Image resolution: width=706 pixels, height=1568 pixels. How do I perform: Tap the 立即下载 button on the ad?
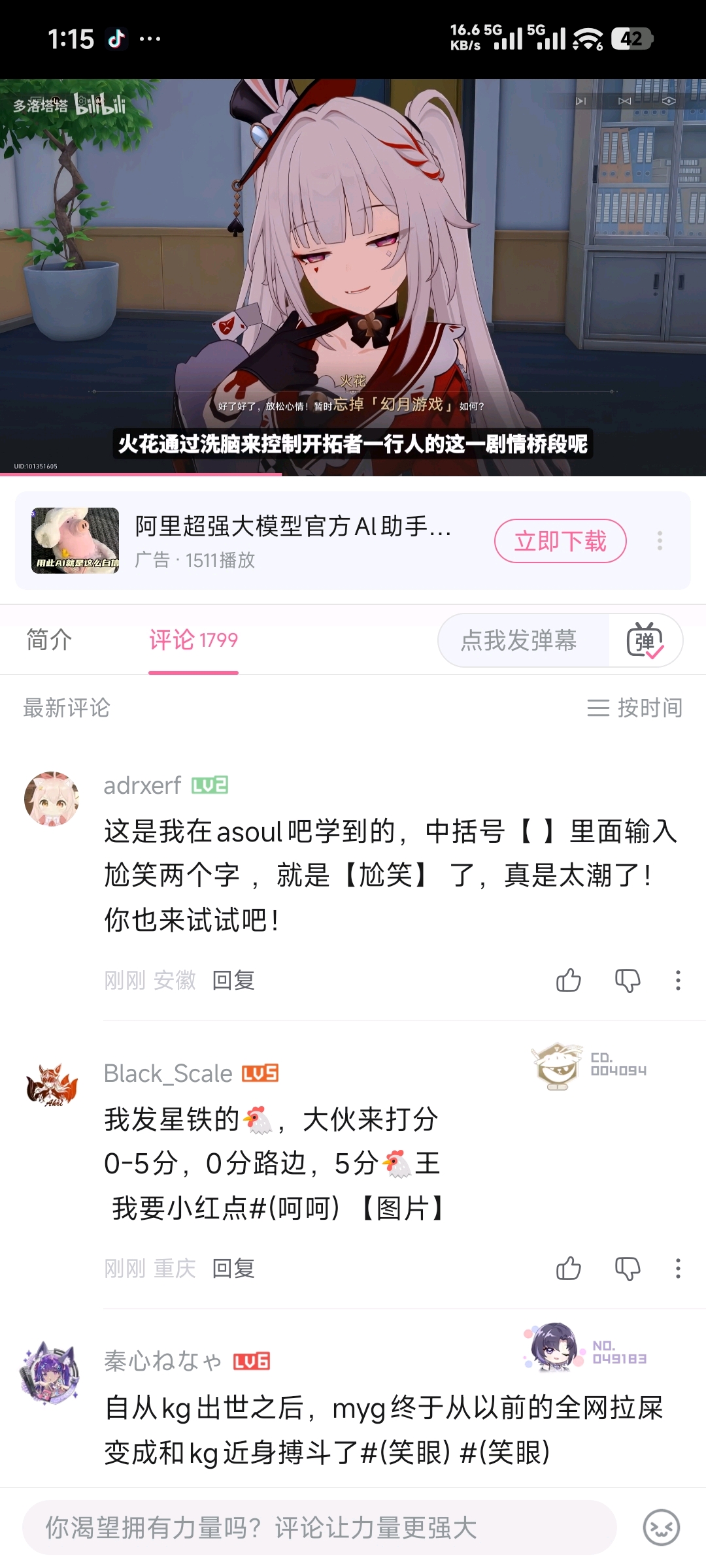pos(560,541)
